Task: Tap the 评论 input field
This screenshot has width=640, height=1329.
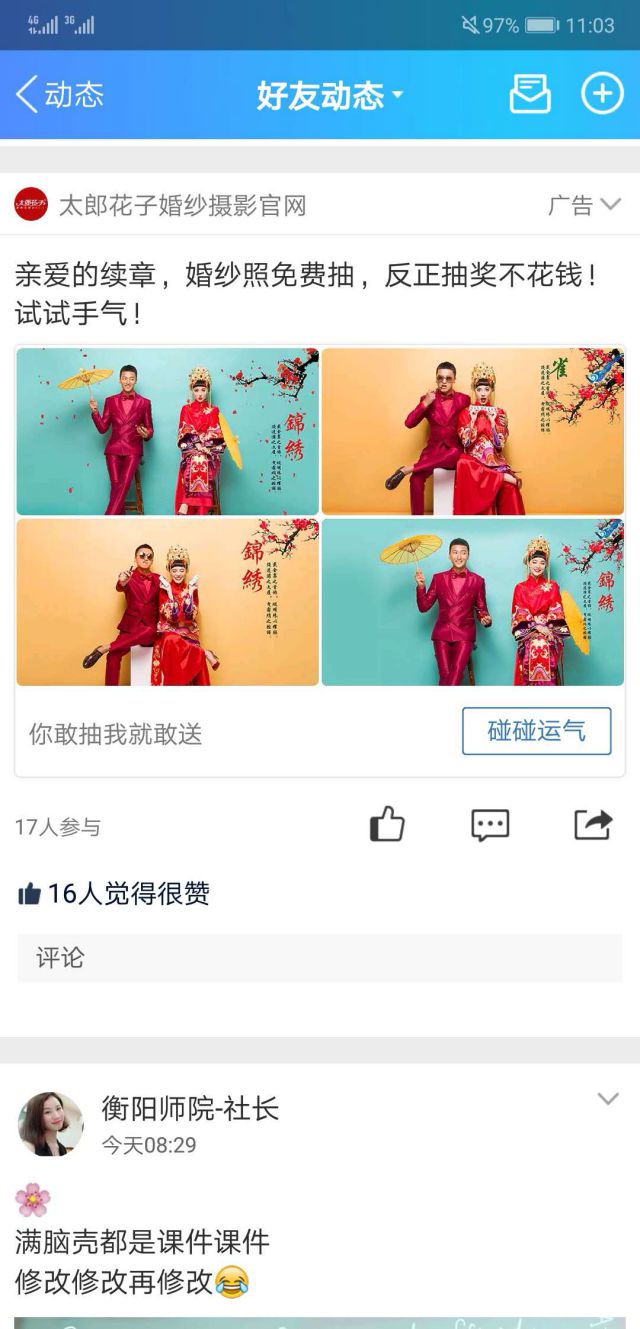Action: coord(320,958)
